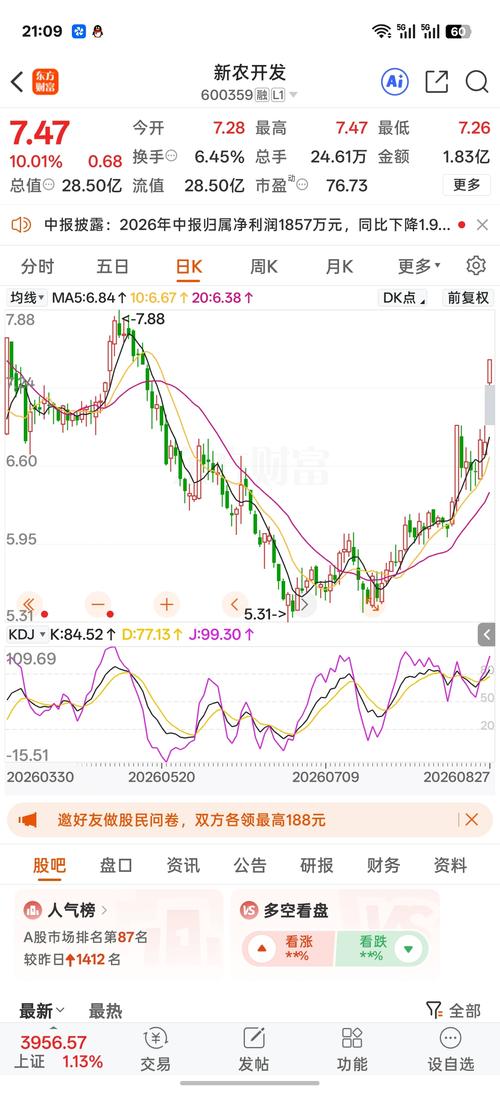The height and width of the screenshot is (1094, 500).
Task: Open the 公告 tab
Action: (250, 865)
